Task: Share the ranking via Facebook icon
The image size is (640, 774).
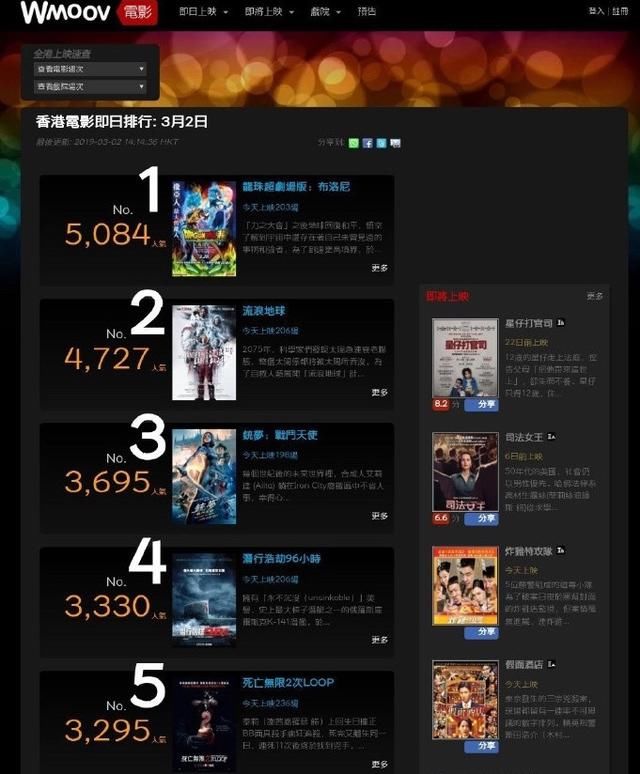Action: (368, 143)
